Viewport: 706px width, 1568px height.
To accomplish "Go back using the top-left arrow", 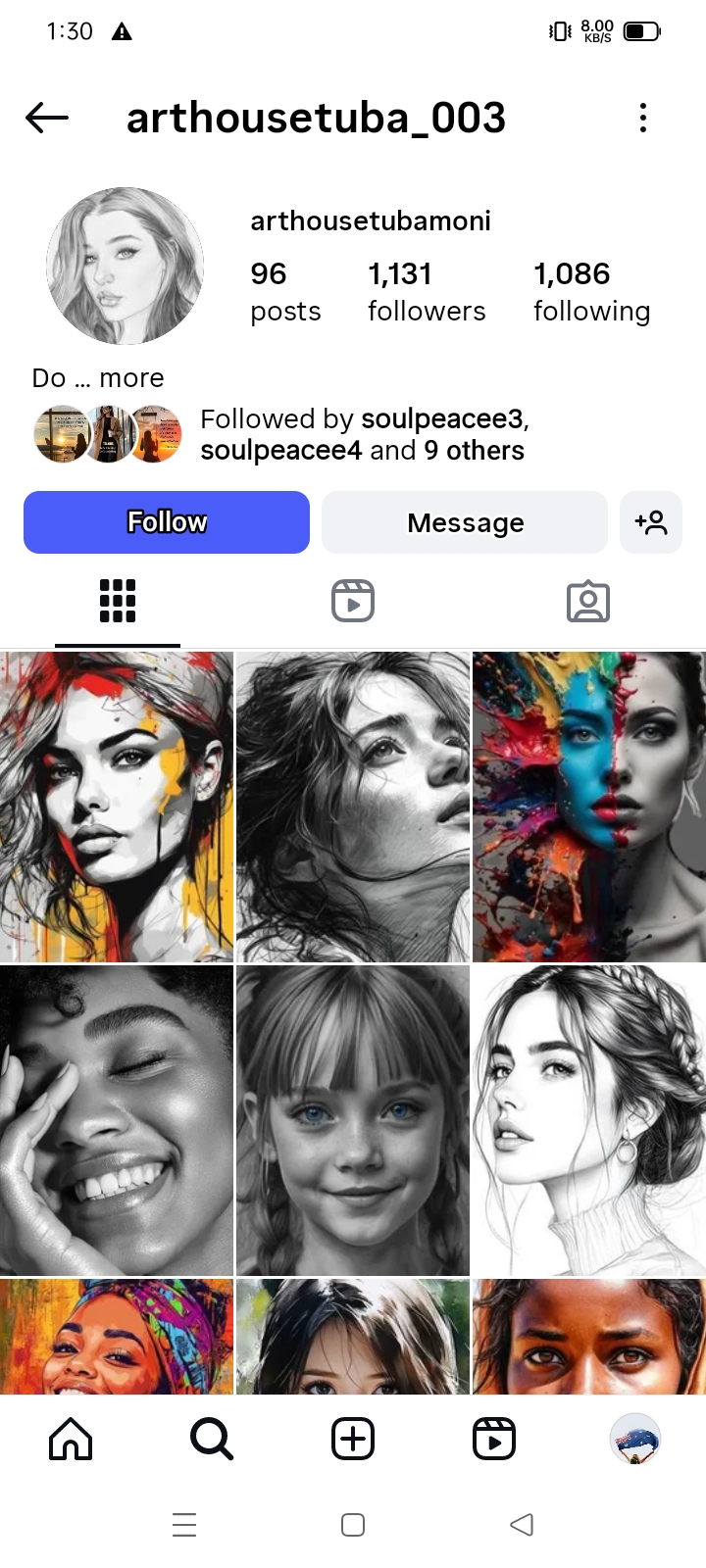I will [46, 119].
